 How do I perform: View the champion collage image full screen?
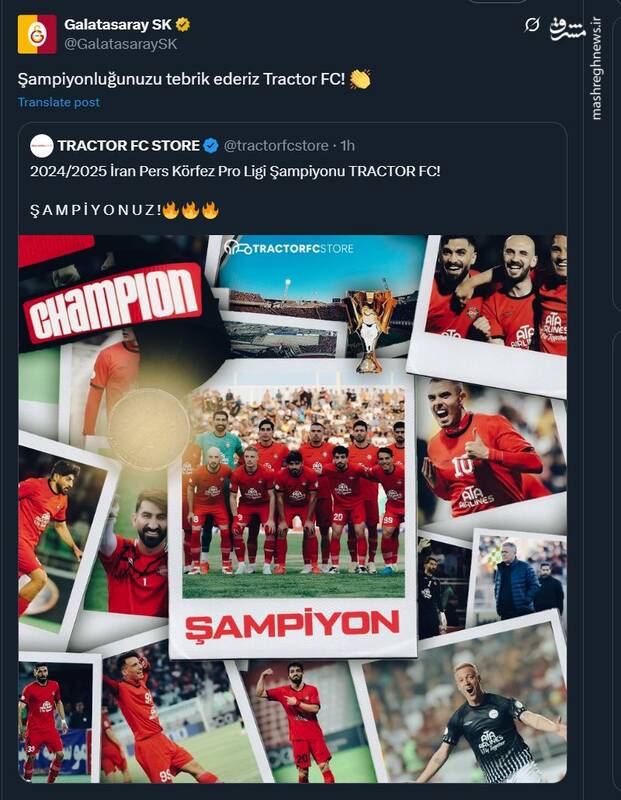coord(292,508)
